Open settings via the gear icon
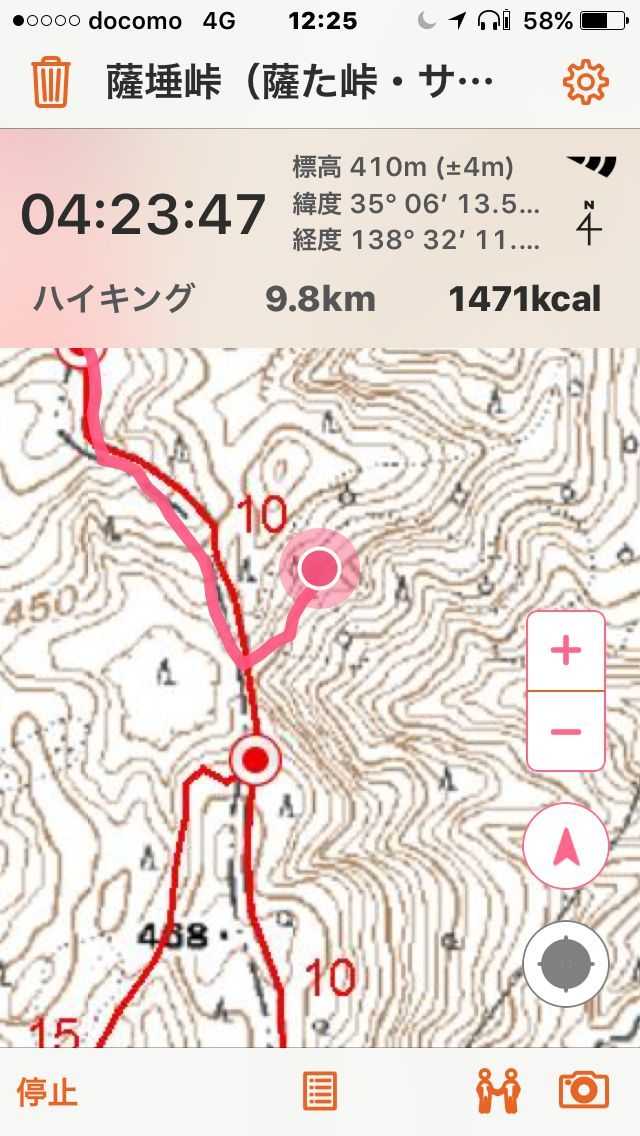Viewport: 640px width, 1136px height. coord(586,82)
